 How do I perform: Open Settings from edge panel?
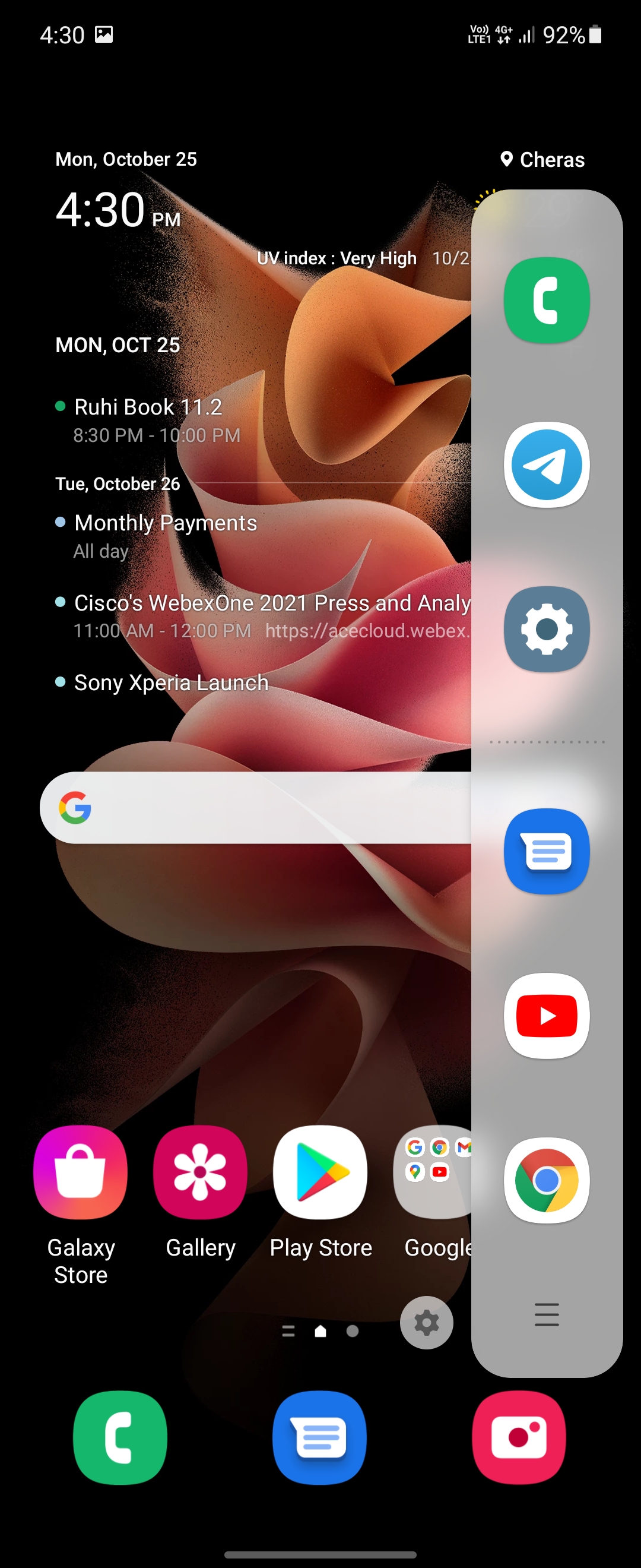coord(546,629)
